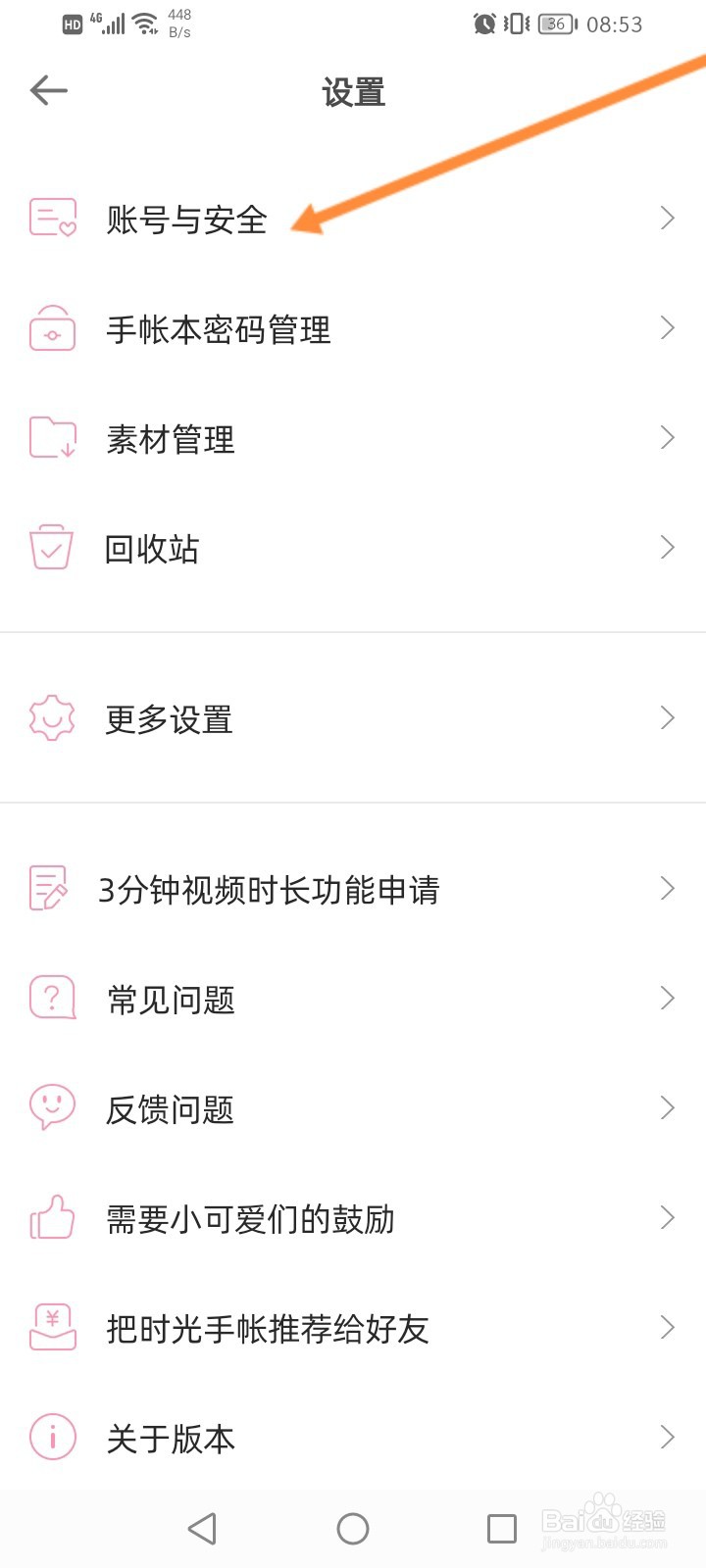Open 手帐本密码管理
The image size is (706, 1568).
pyautogui.click(x=218, y=329)
